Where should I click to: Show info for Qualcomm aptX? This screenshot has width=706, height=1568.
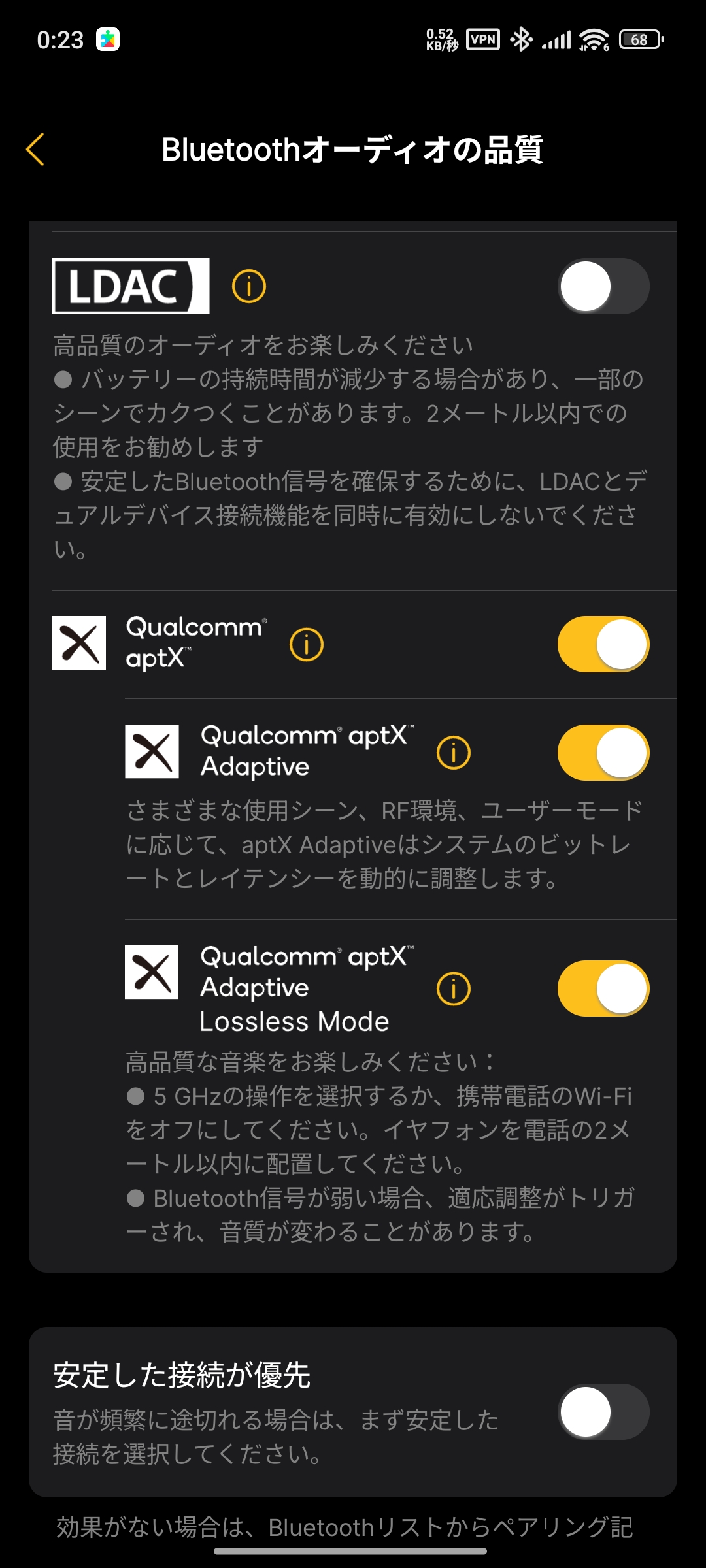click(x=307, y=645)
